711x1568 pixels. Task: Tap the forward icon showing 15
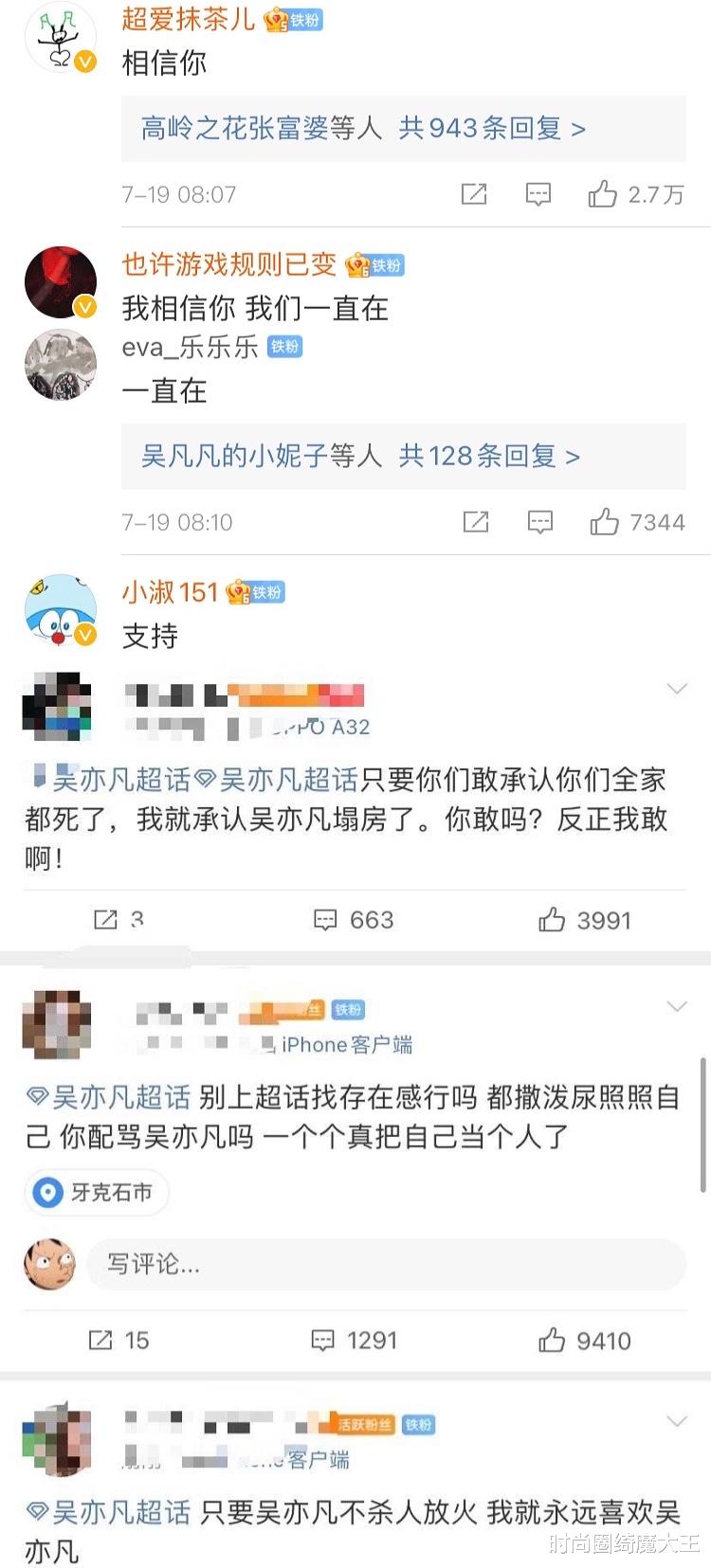pyautogui.click(x=102, y=1341)
